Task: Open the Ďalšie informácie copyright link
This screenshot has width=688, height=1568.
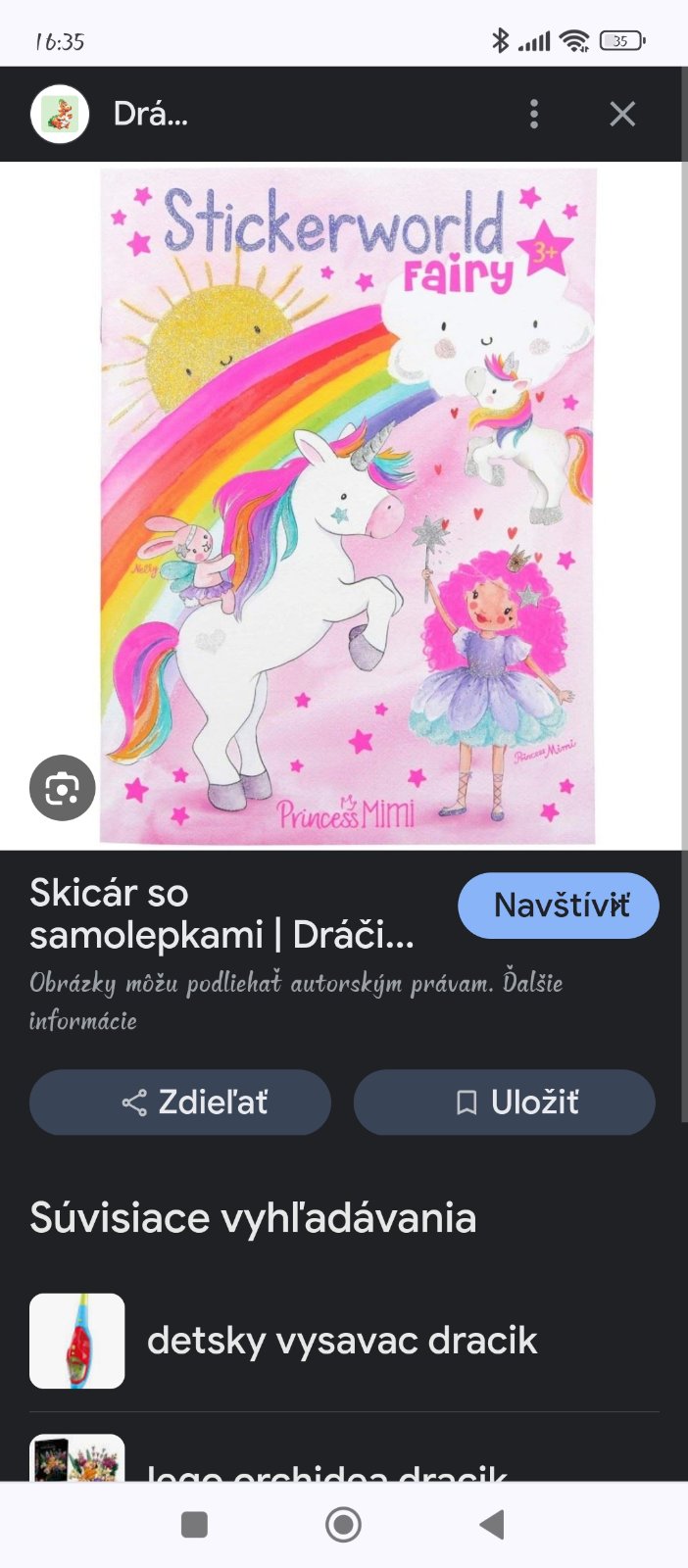Action: click(83, 1021)
